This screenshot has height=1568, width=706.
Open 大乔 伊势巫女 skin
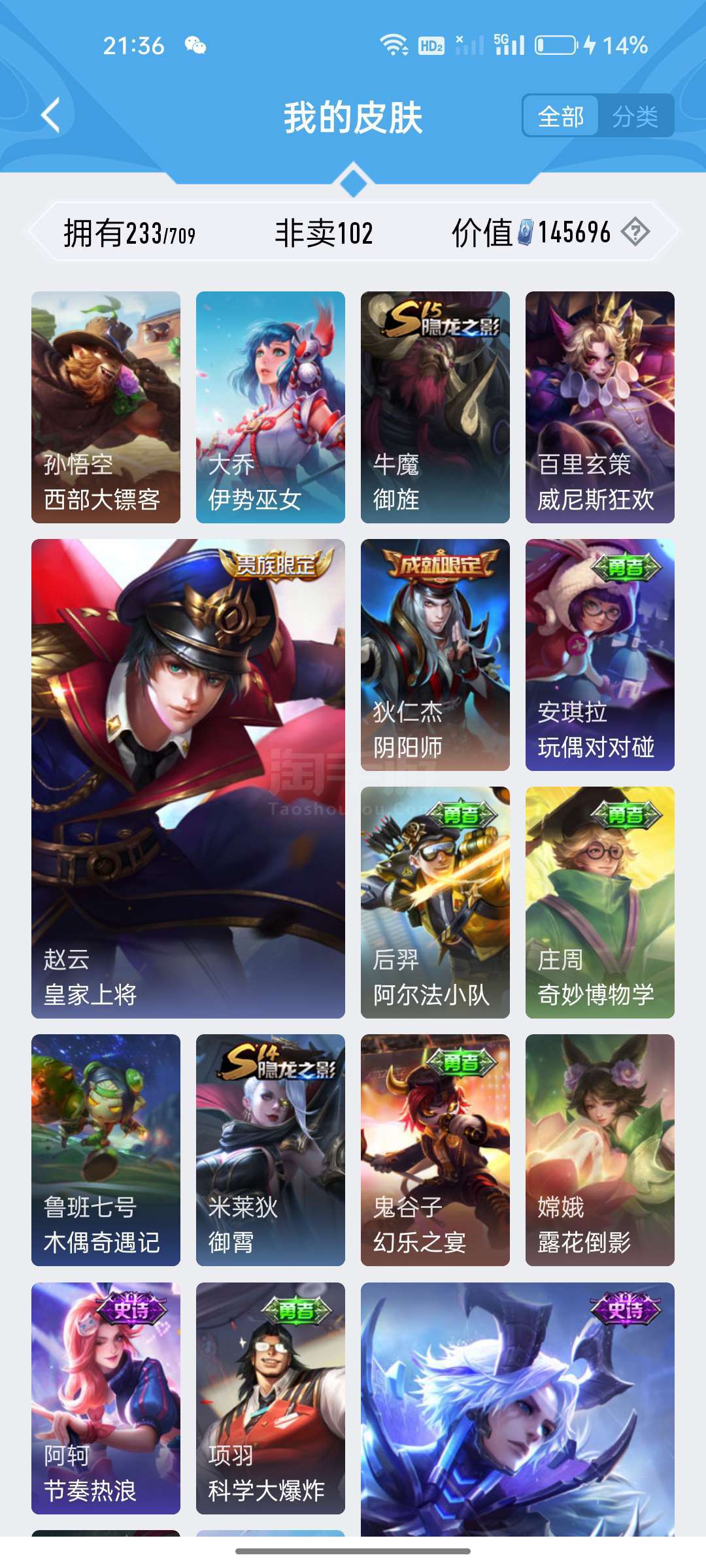point(271,407)
